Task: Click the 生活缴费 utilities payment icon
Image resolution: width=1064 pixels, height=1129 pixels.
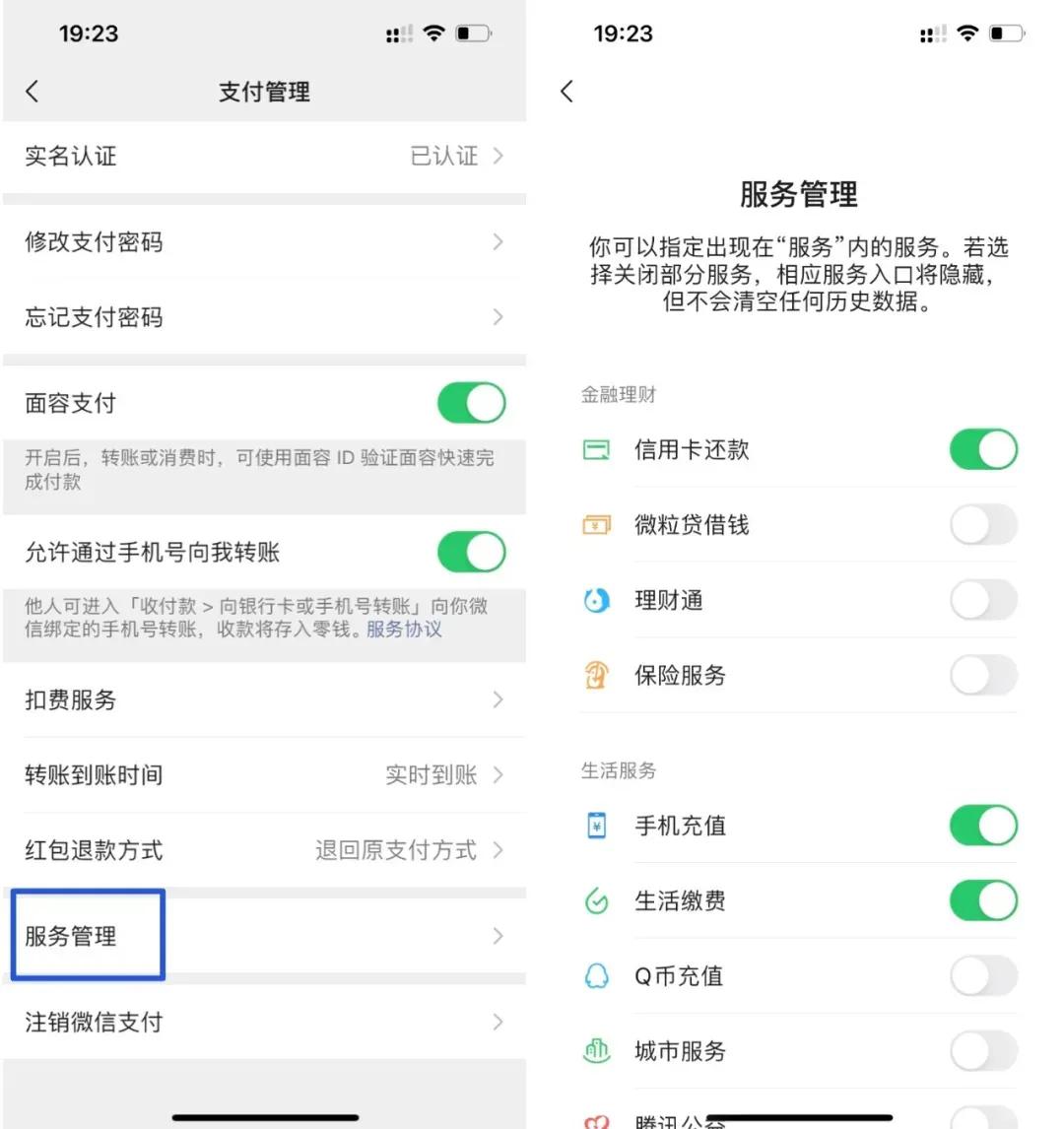Action: [x=597, y=900]
